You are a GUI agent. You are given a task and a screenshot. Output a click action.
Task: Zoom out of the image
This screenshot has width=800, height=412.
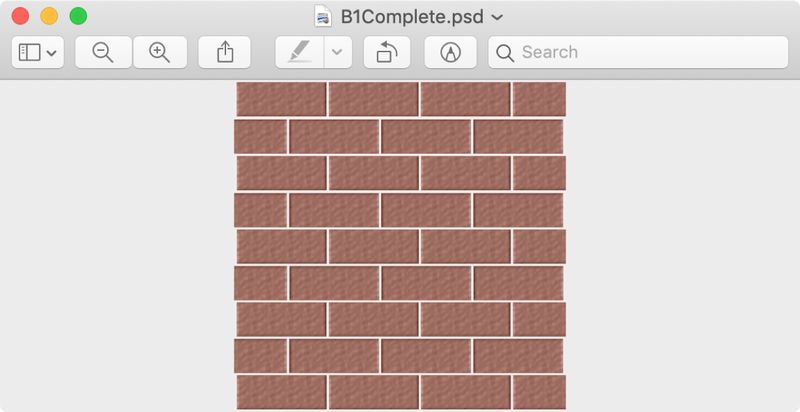[x=102, y=52]
